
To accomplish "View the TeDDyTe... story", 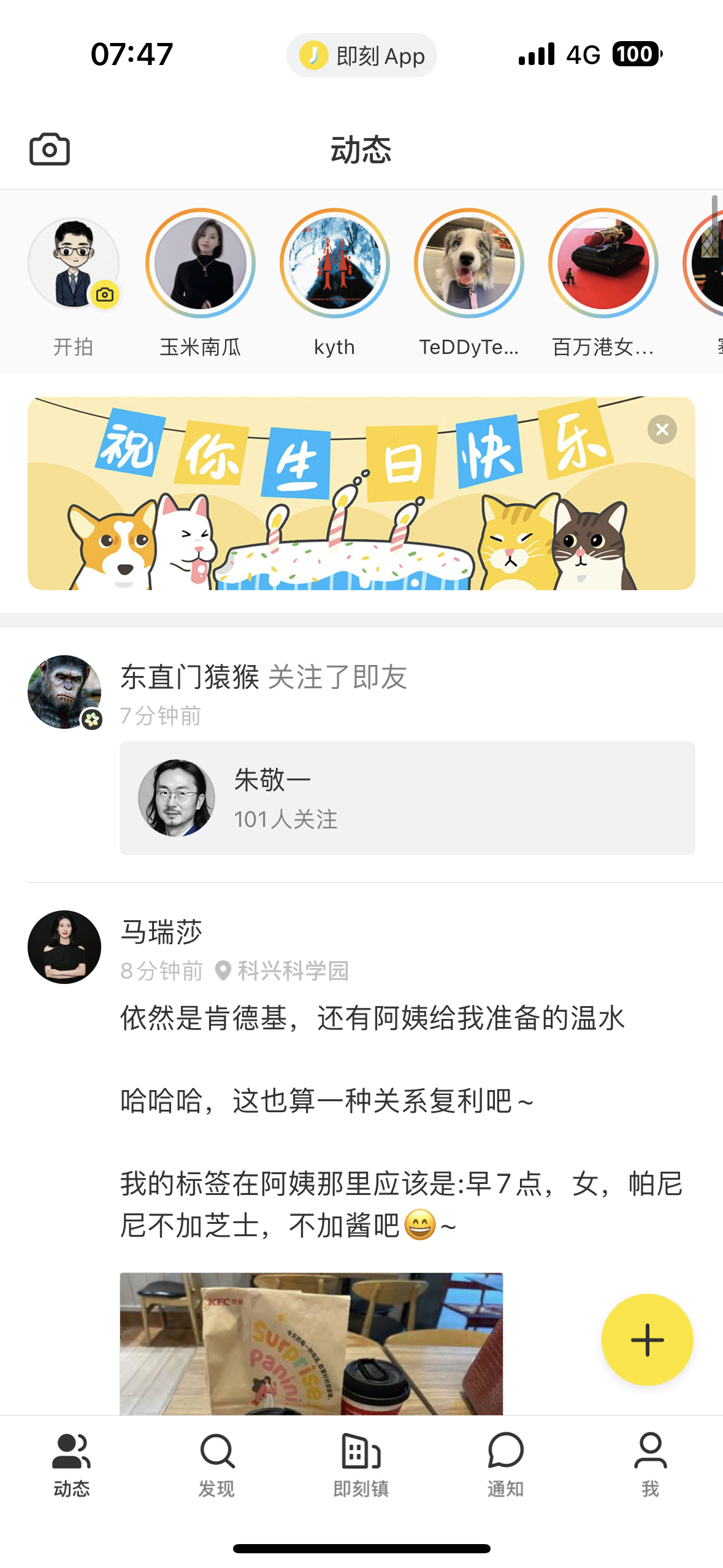I will tap(469, 263).
